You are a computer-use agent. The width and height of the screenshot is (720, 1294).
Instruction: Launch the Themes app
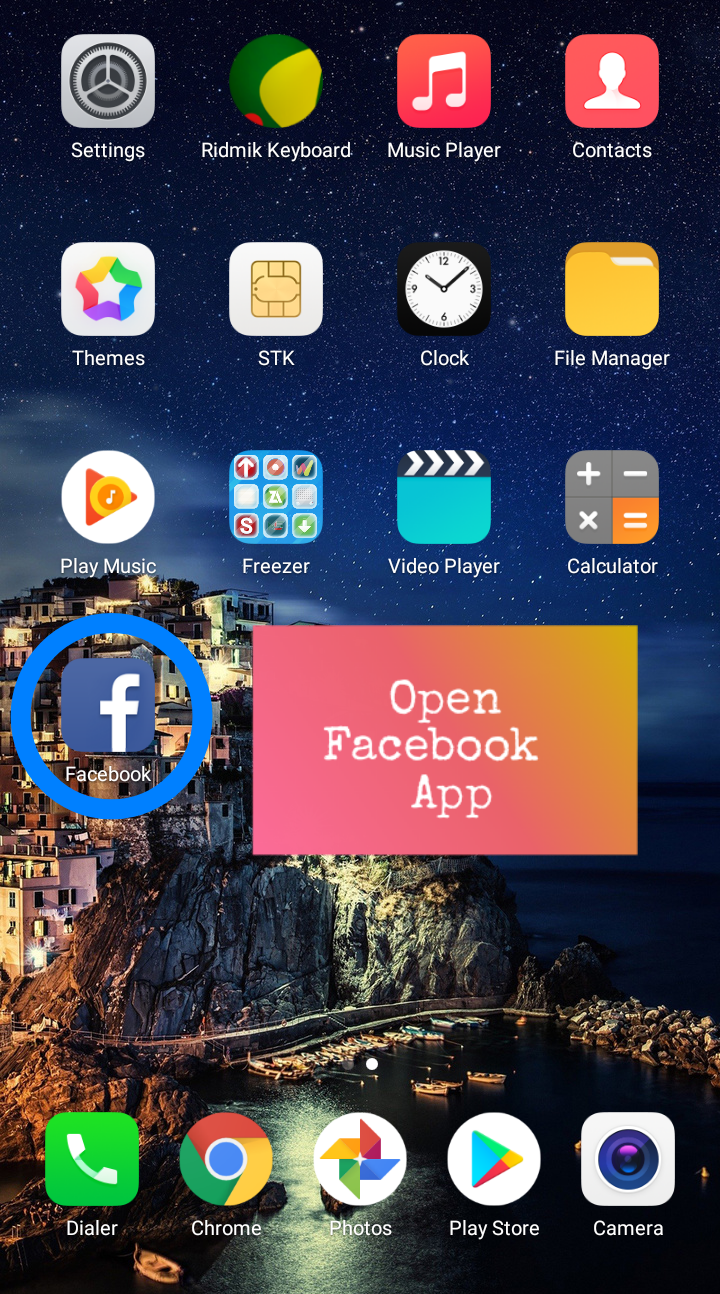108,290
